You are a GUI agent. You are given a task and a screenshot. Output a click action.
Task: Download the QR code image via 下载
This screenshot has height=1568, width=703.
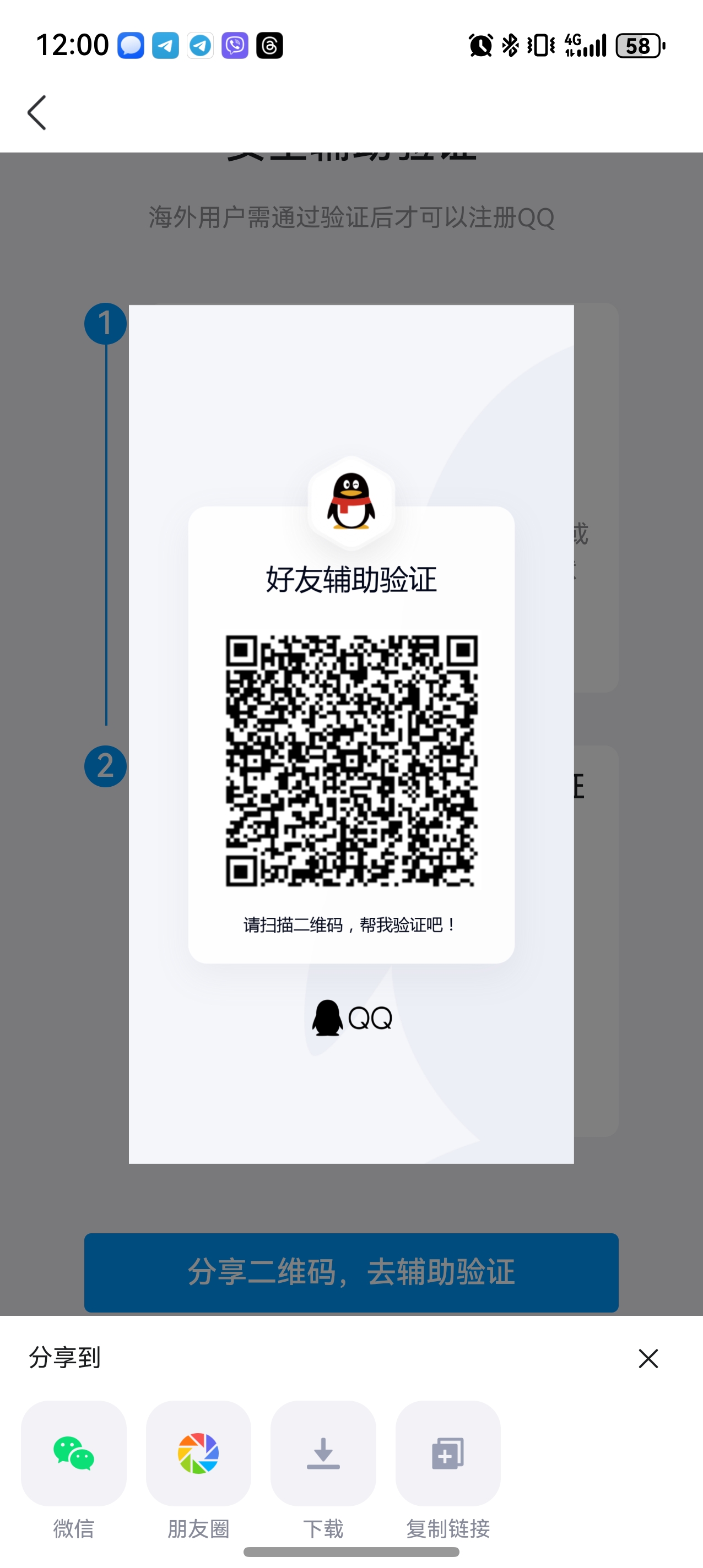(x=323, y=1453)
